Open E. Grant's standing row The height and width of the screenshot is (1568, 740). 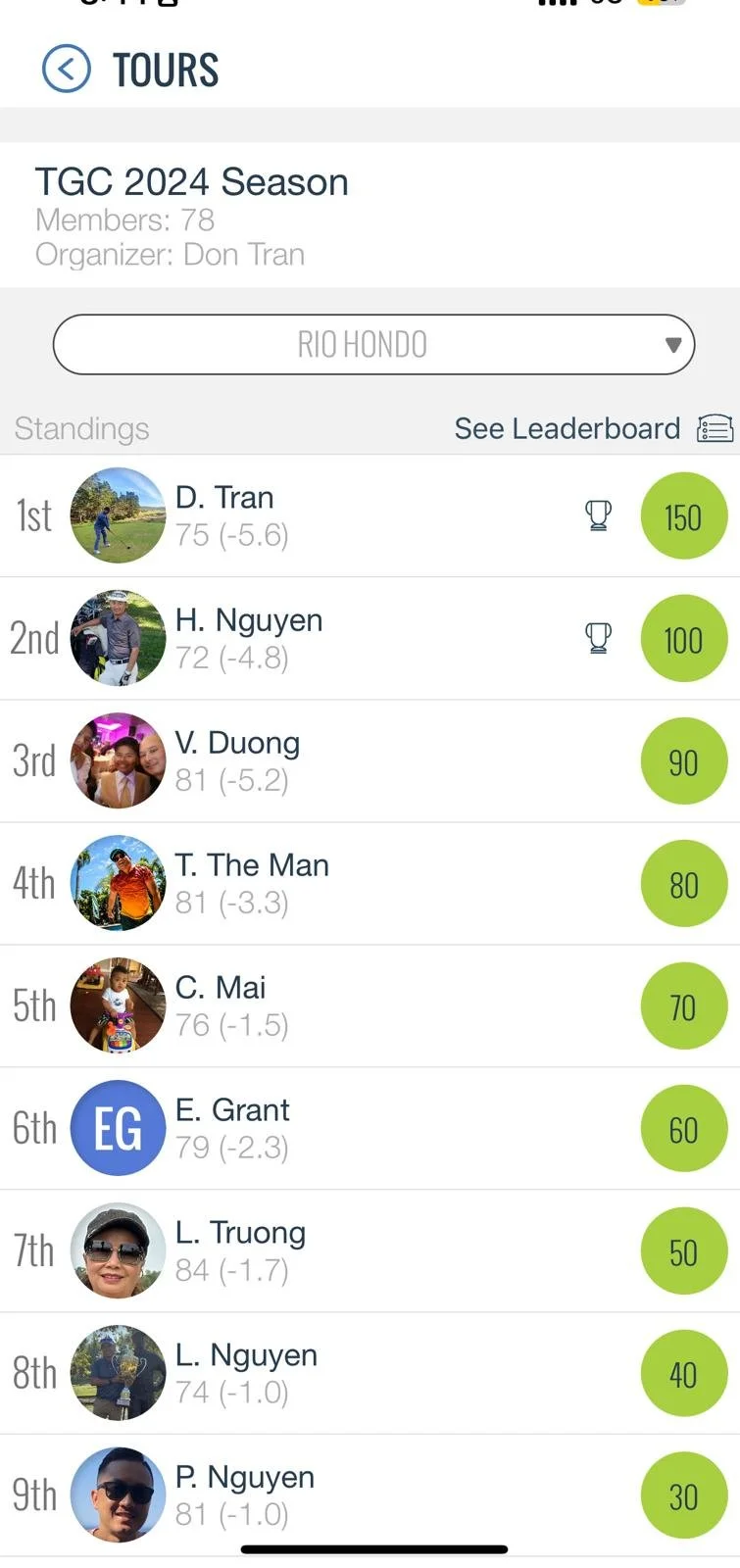(370, 1129)
